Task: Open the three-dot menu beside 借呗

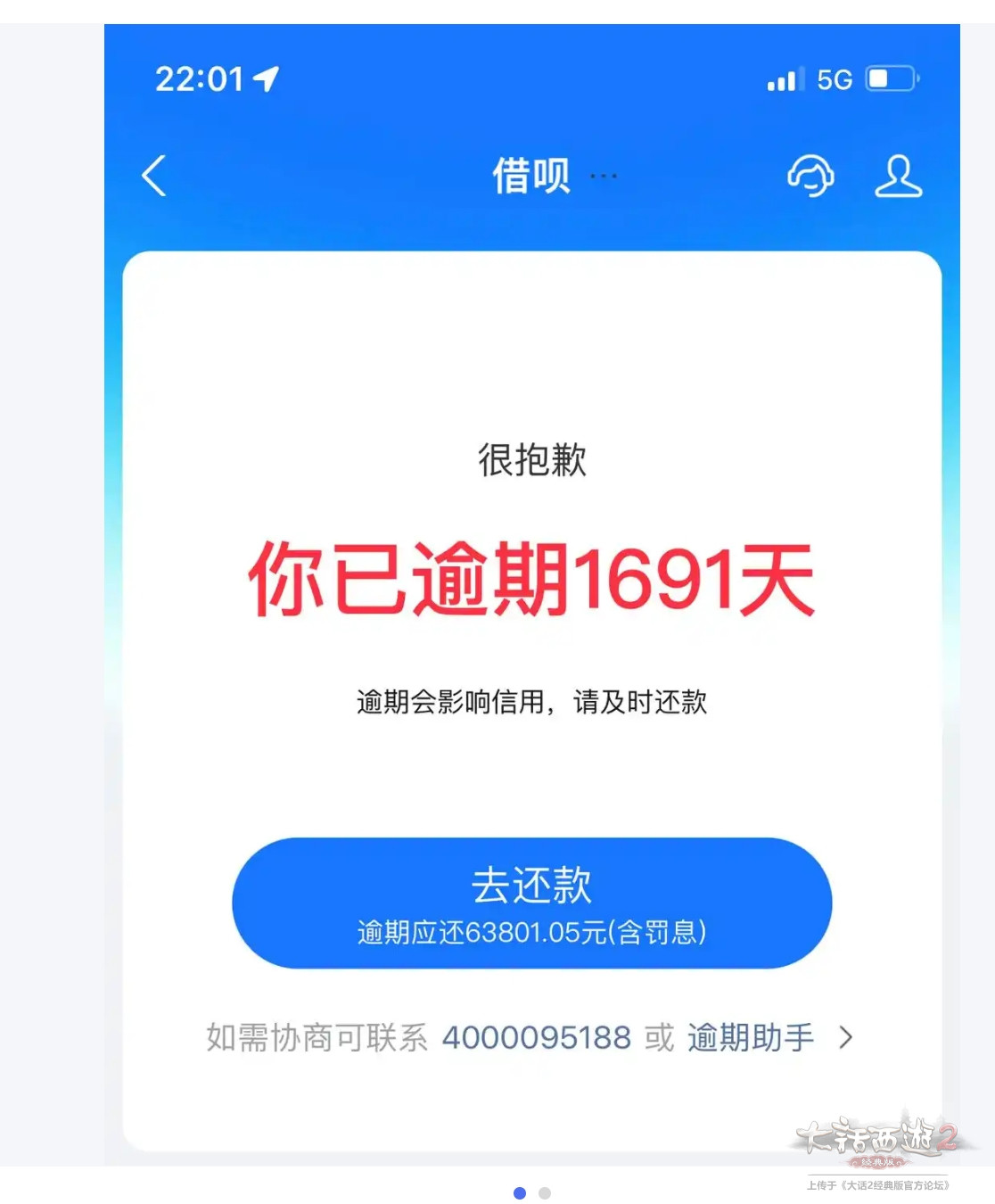Action: (604, 176)
